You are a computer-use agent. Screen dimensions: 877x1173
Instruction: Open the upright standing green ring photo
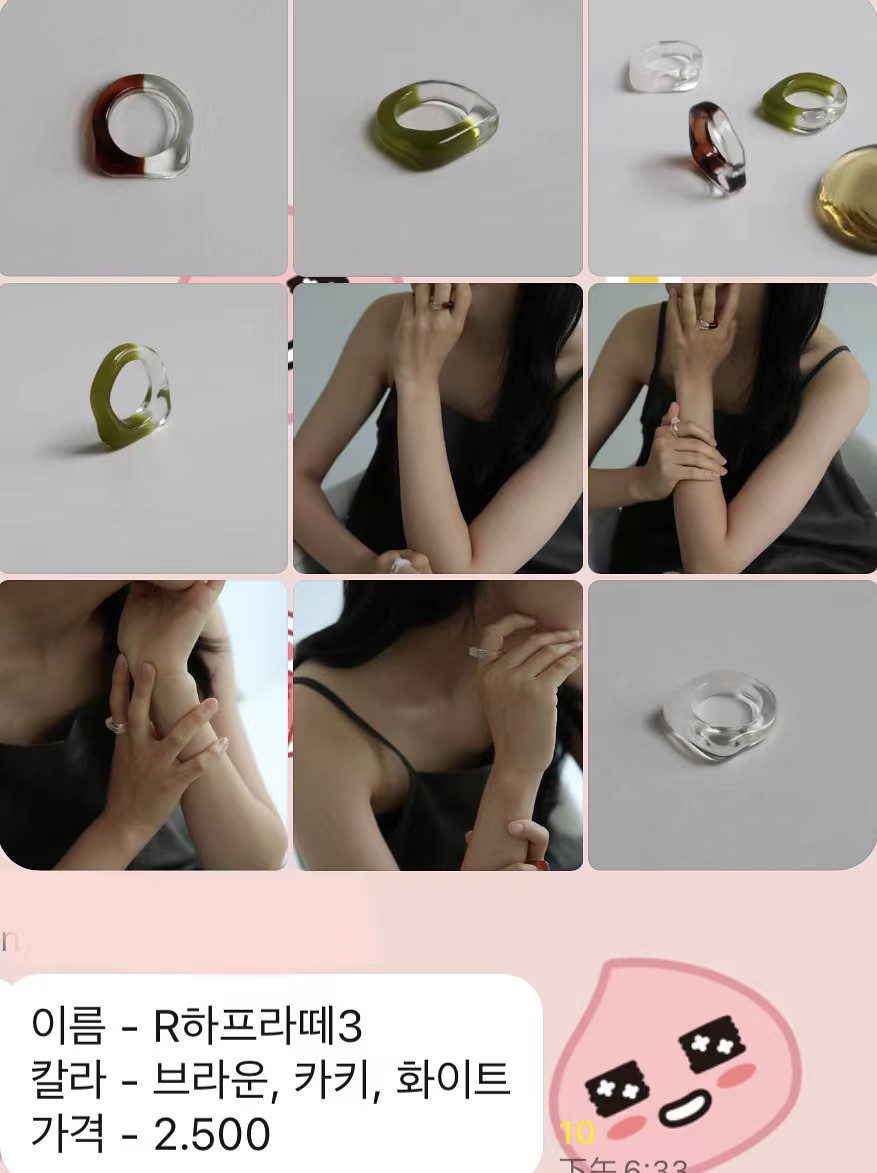pyautogui.click(x=143, y=428)
